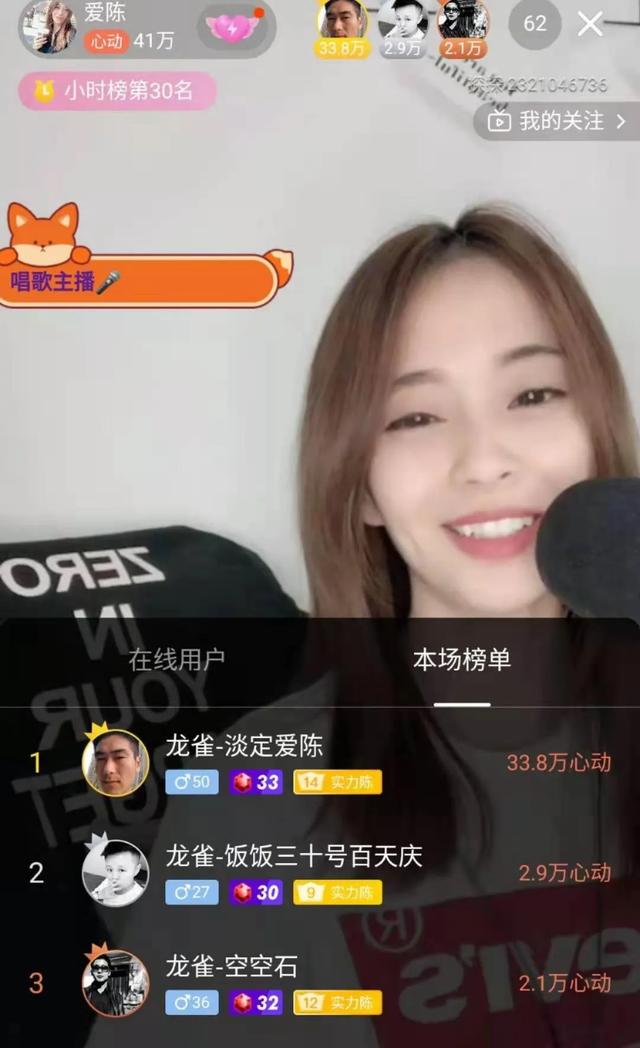The width and height of the screenshot is (640, 1048).
Task: Open the 唱歌主播 banner
Action: tap(138, 281)
